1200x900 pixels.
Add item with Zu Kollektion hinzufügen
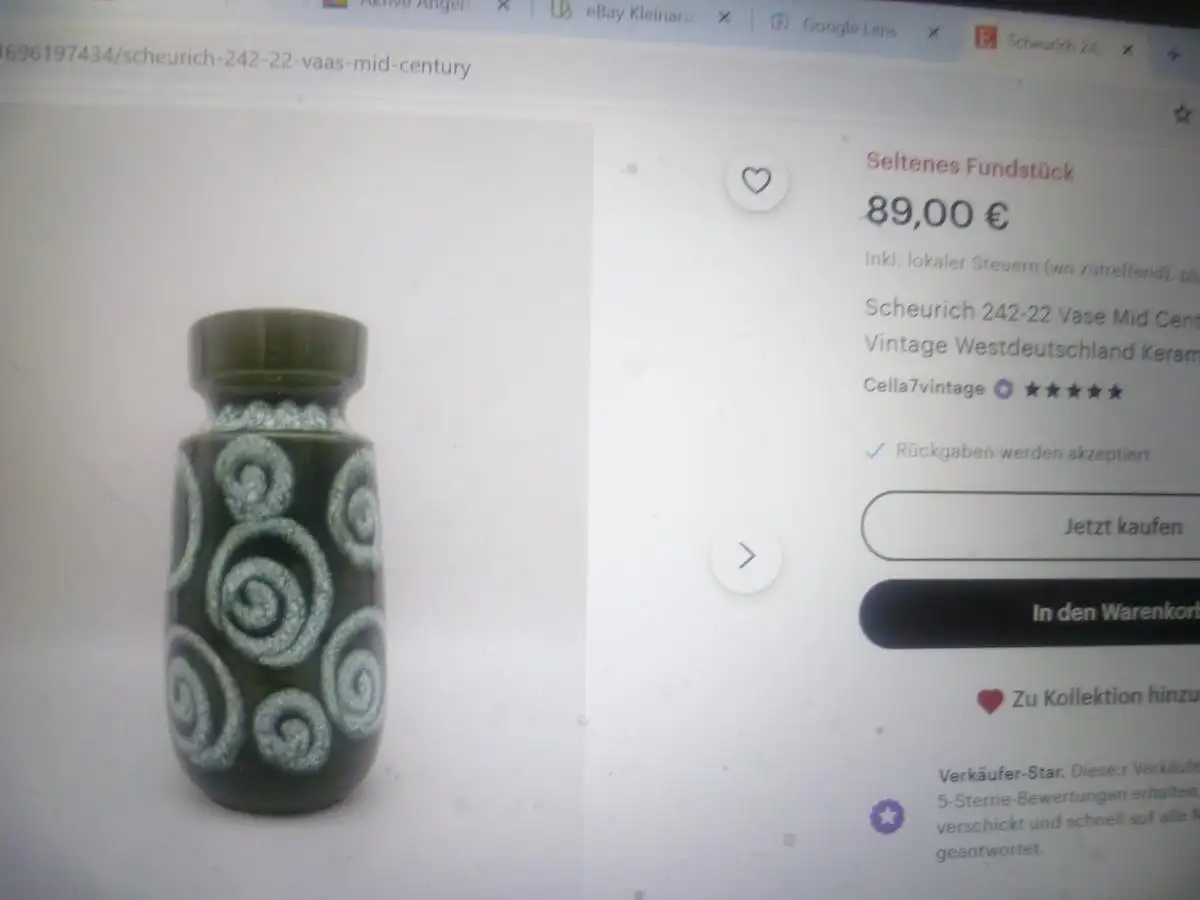(x=1090, y=699)
